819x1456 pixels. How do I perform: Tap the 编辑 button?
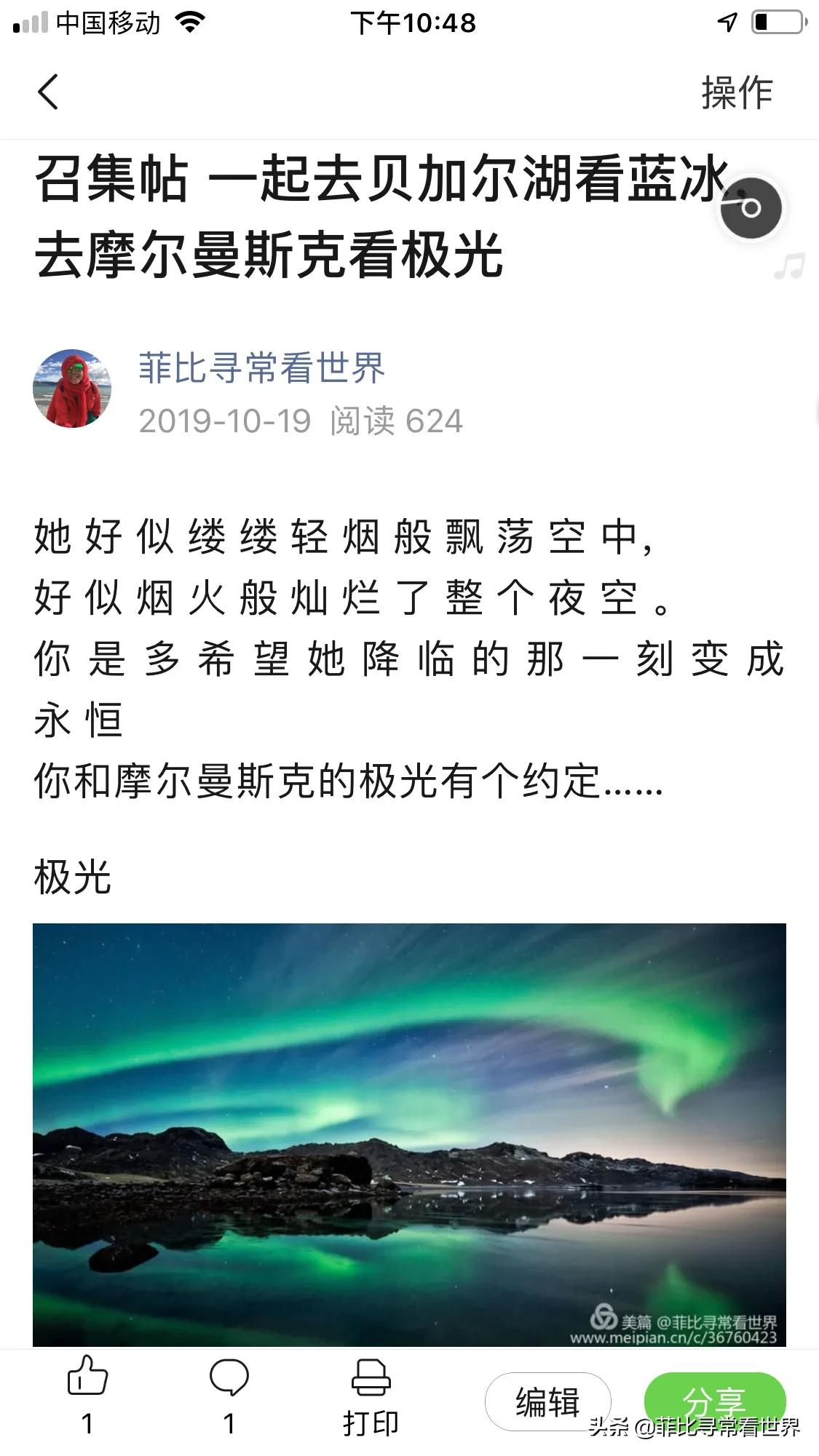547,1401
